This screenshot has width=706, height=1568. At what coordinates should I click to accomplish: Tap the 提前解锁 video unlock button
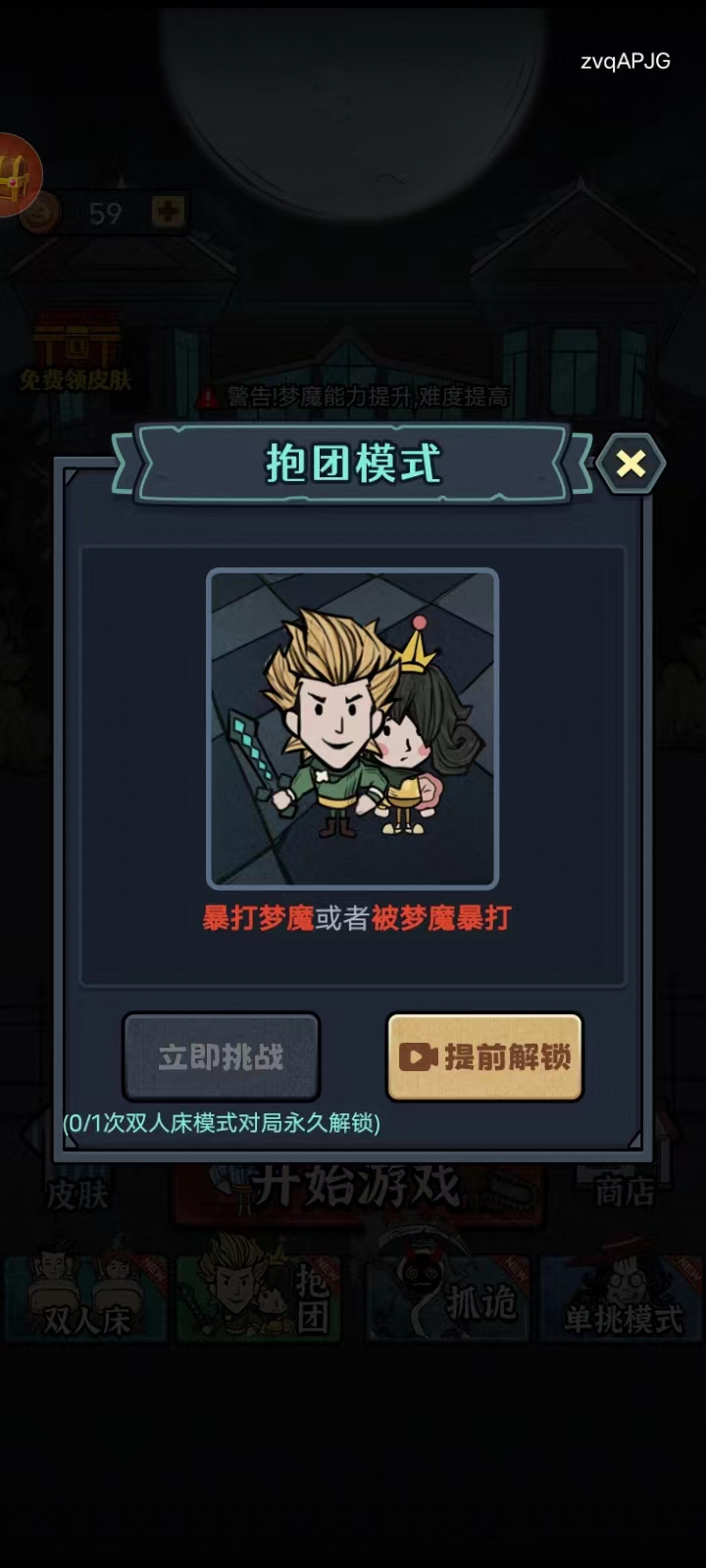(485, 1056)
